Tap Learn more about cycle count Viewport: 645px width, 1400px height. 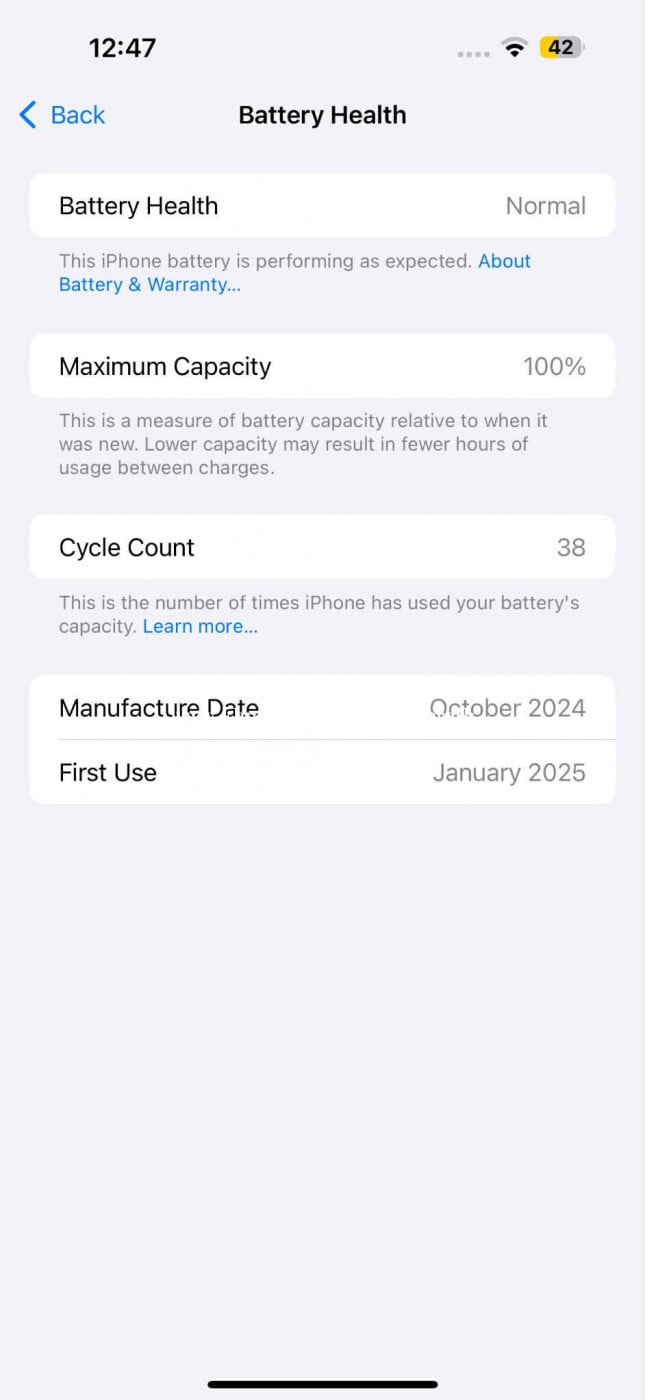200,627
